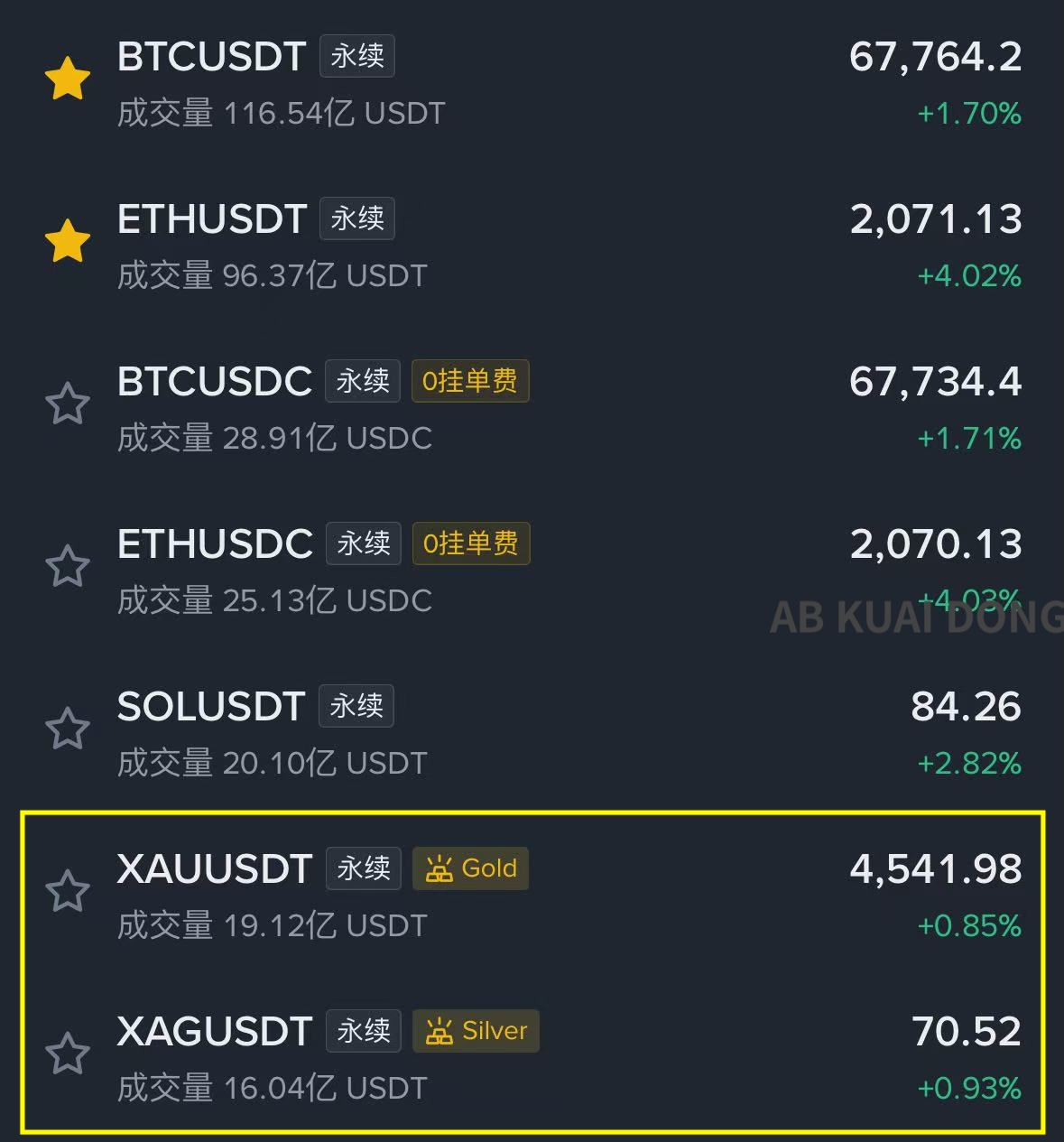View ETHUSDT perpetual market details

point(213,219)
